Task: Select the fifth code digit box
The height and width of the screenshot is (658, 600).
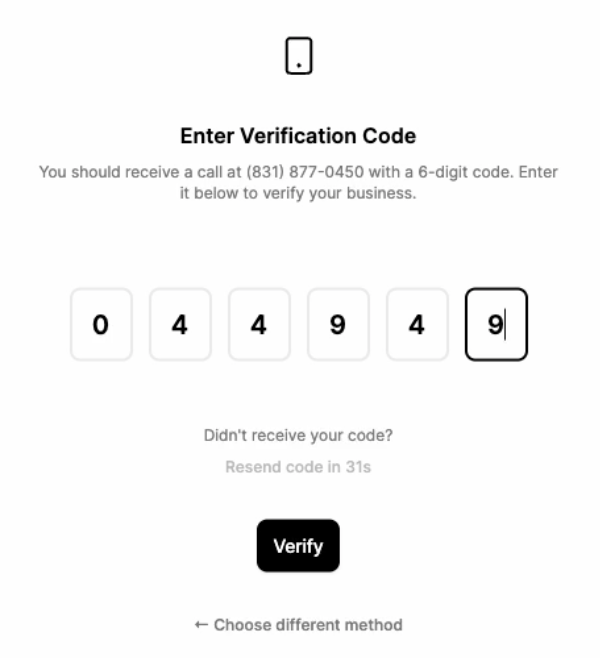Action: point(417,324)
